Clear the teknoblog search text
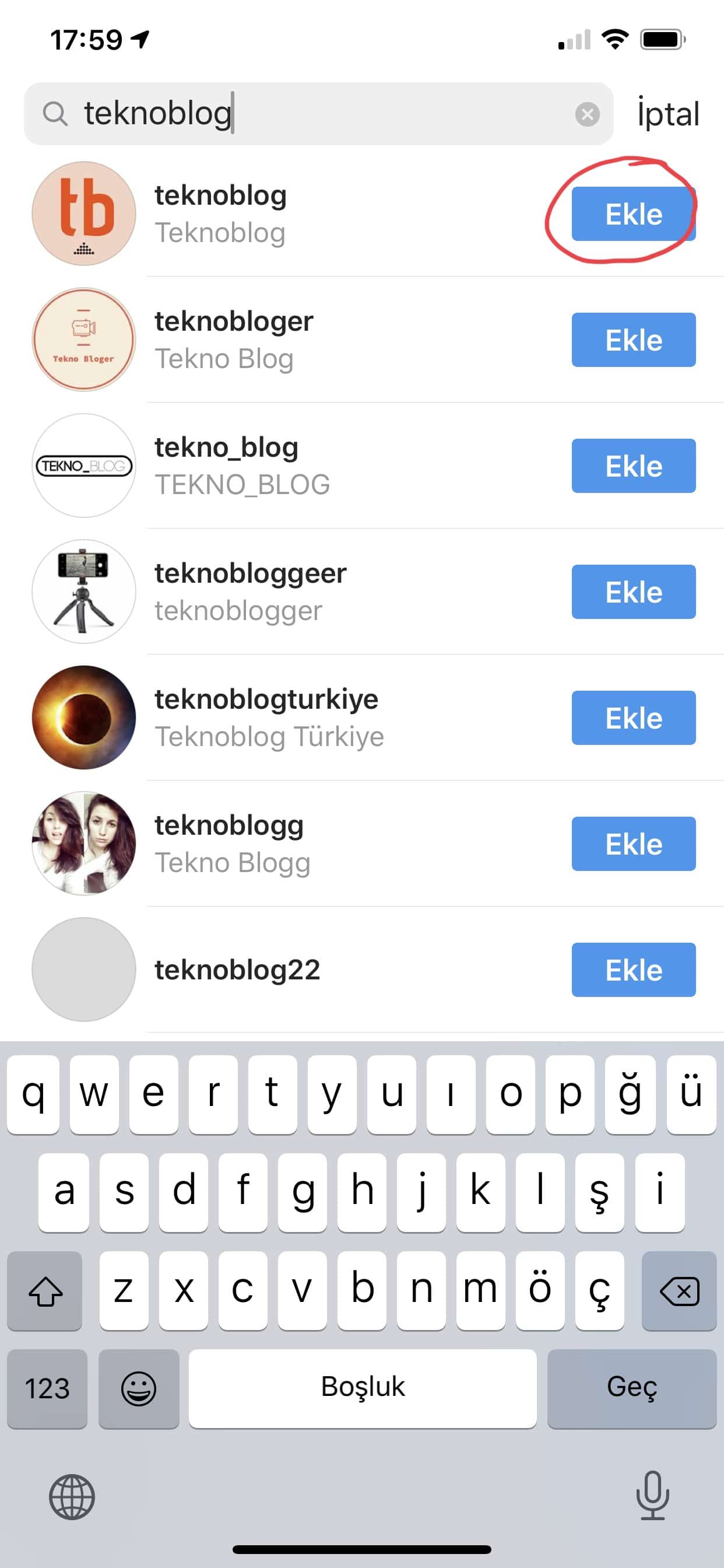 [x=587, y=114]
